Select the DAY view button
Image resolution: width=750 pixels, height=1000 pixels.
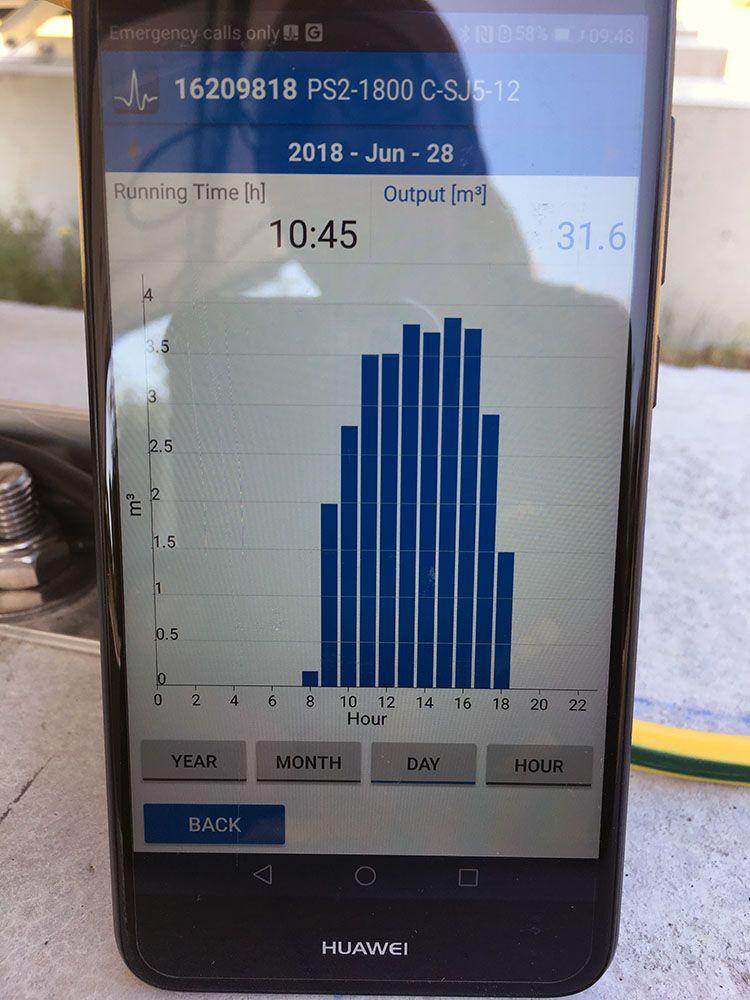423,763
